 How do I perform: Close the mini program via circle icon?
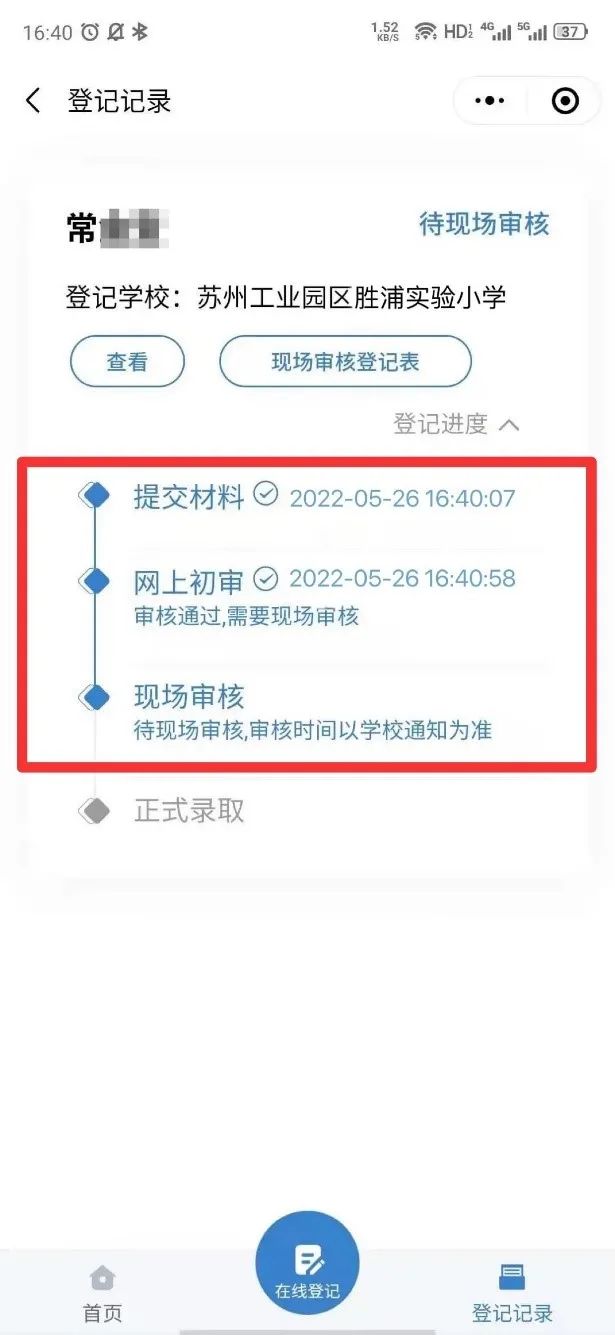pos(565,101)
